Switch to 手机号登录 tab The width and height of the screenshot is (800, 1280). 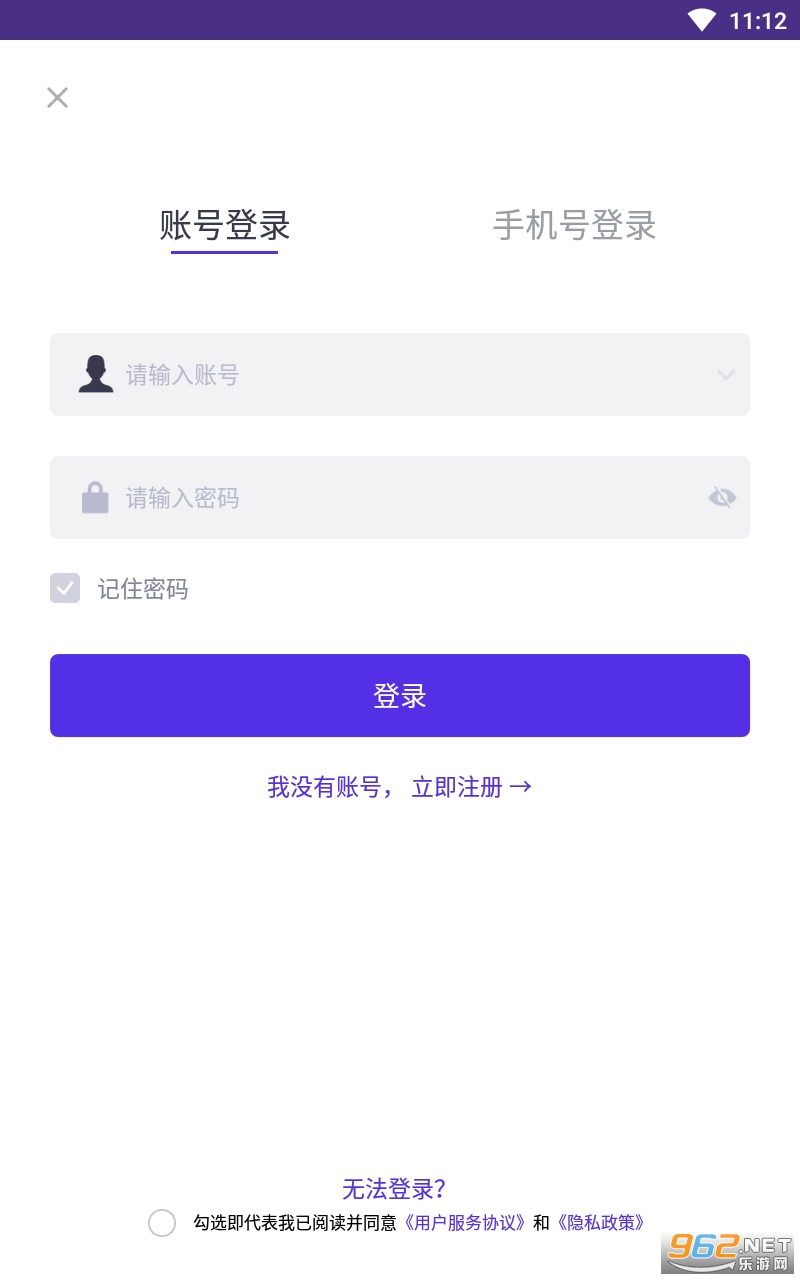click(x=574, y=225)
